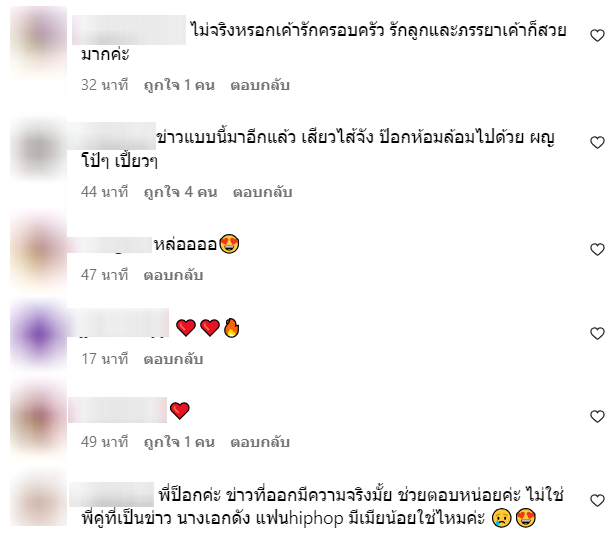Like the comment posted 32 นาที ago
The width and height of the screenshot is (613, 538).
click(597, 35)
